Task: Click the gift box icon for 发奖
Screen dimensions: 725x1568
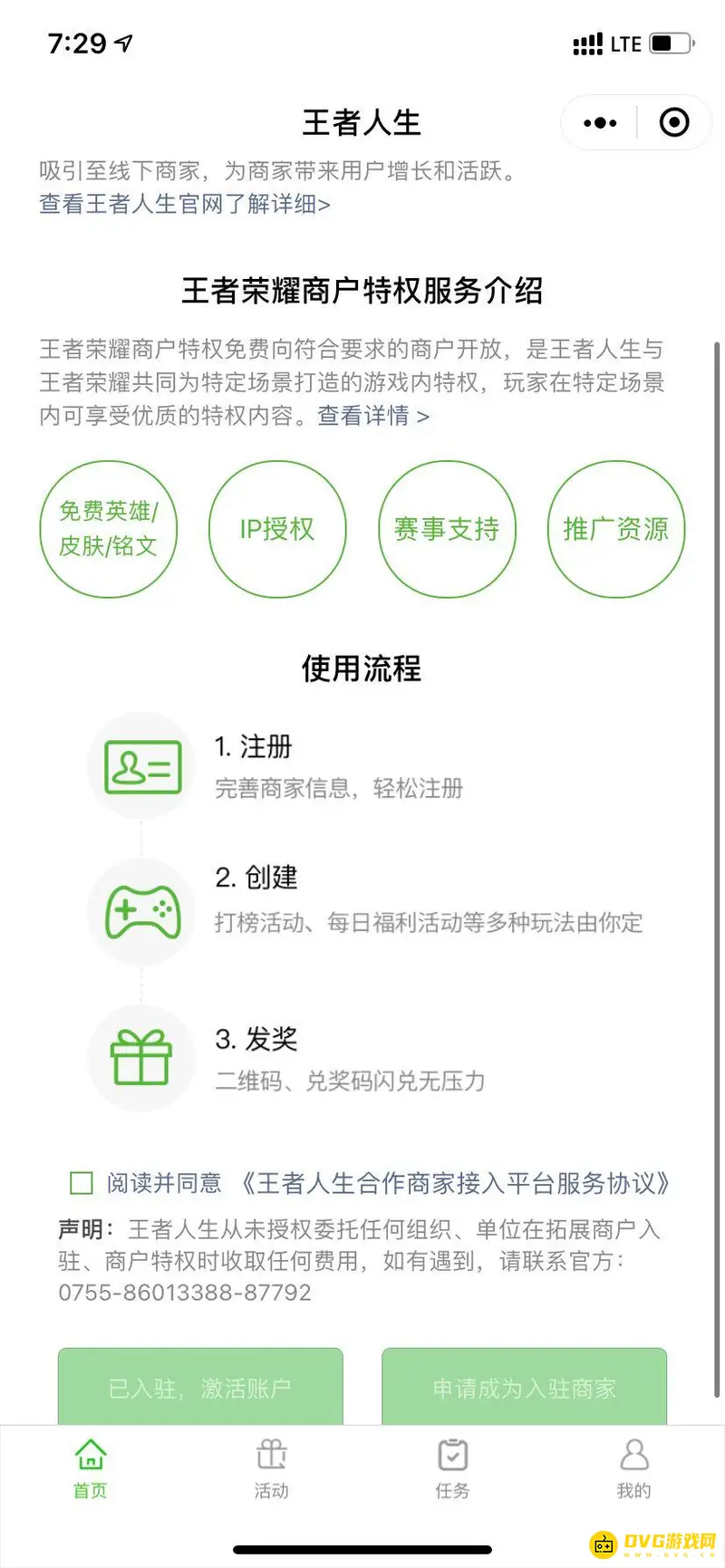Action: pos(140,1058)
